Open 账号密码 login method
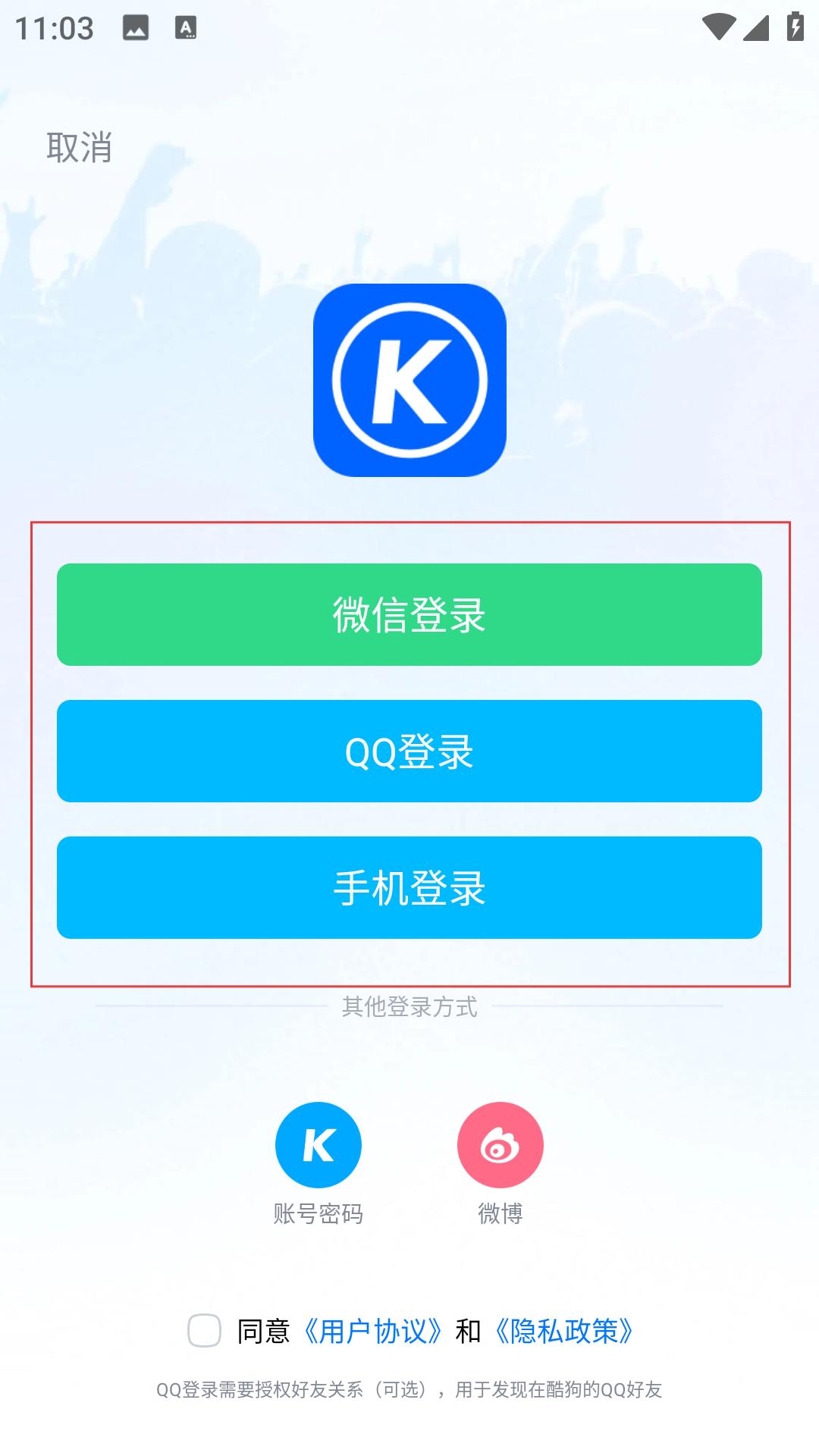Viewport: 819px width, 1456px height. (318, 1145)
